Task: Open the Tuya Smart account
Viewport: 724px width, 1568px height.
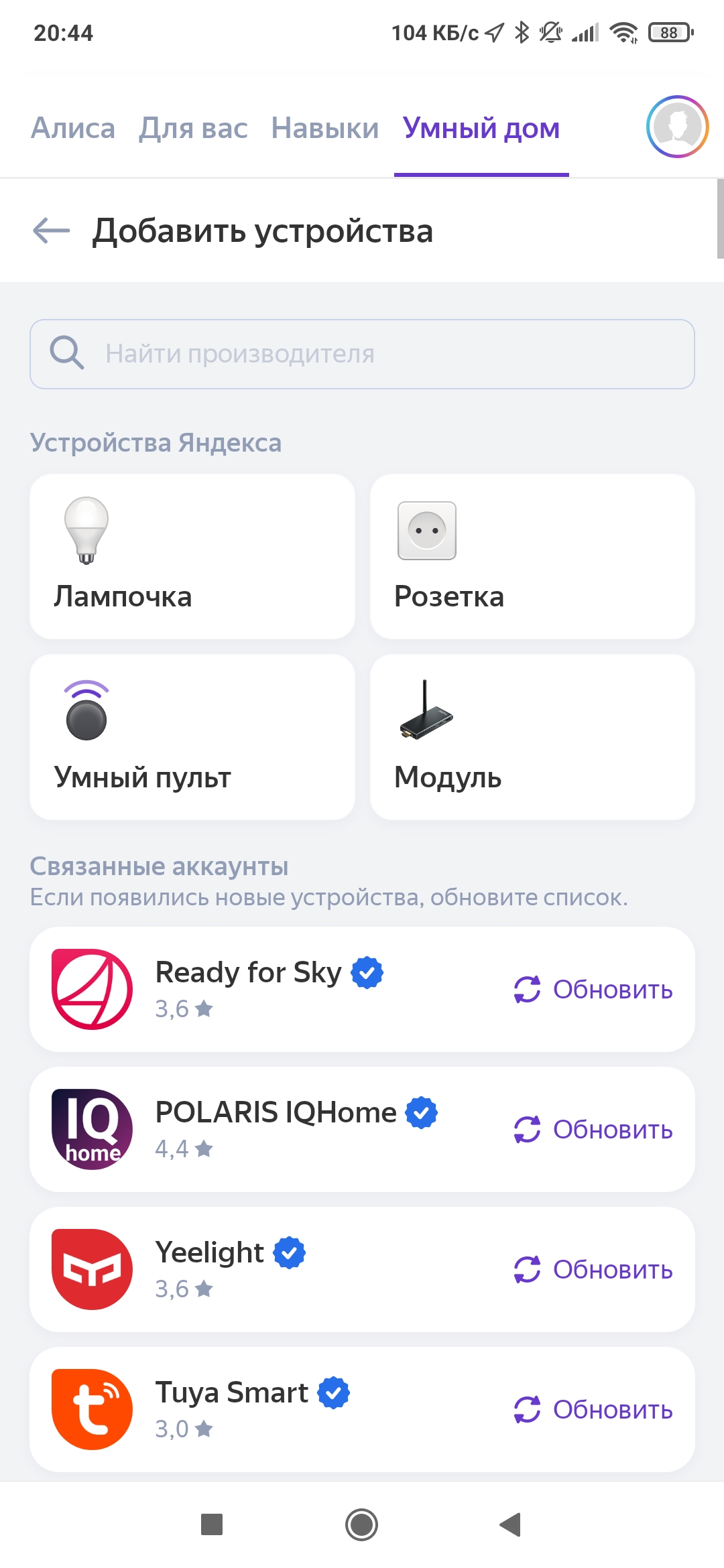Action: 231,1409
